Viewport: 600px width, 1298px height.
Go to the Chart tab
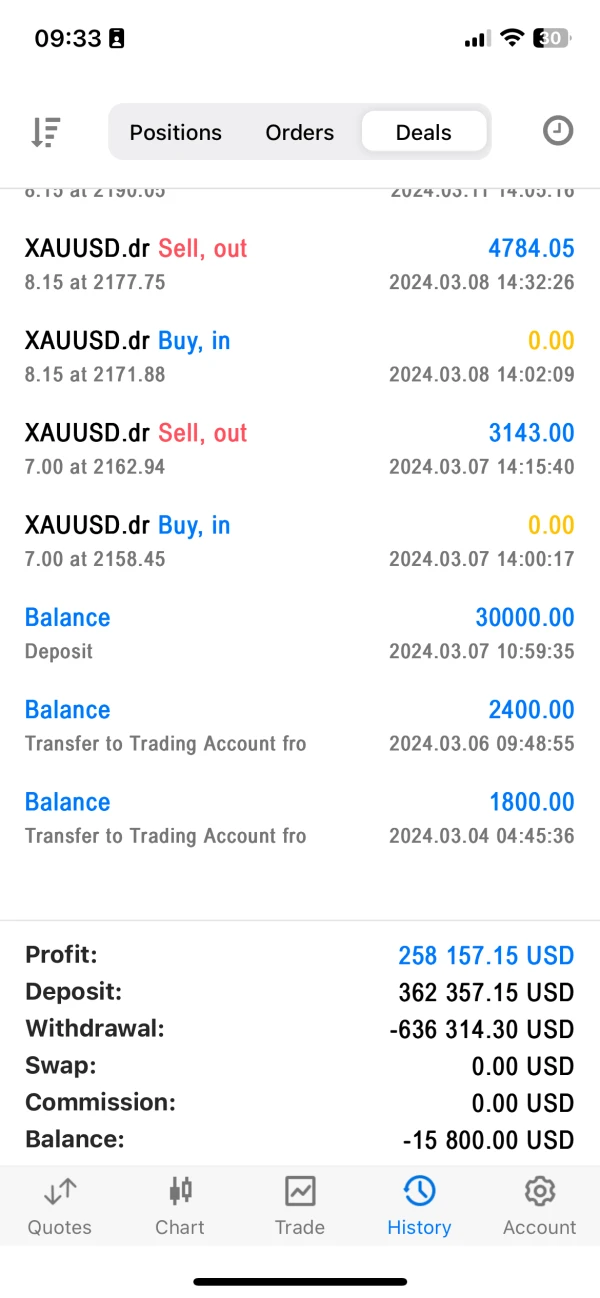coord(180,1205)
